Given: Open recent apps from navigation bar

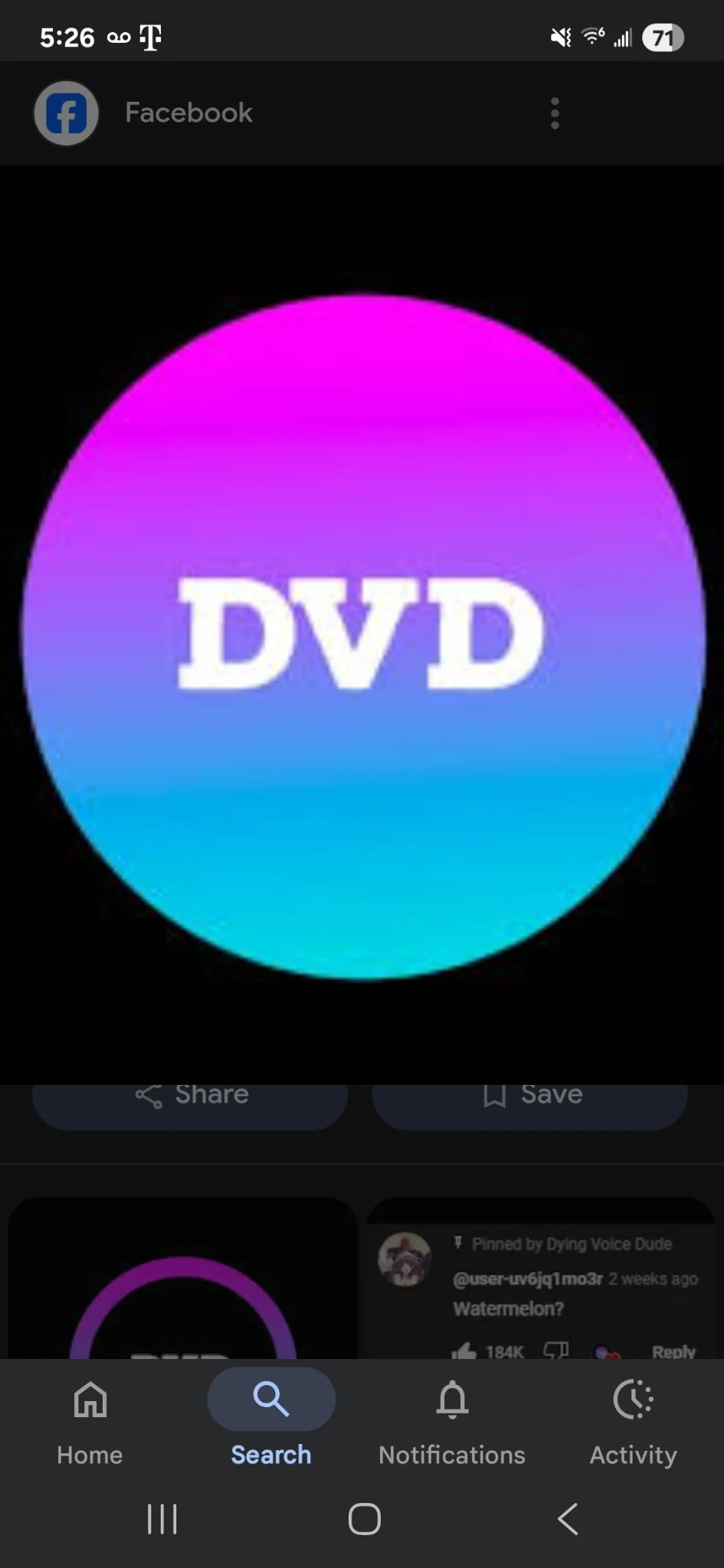Looking at the screenshot, I should [x=162, y=1519].
